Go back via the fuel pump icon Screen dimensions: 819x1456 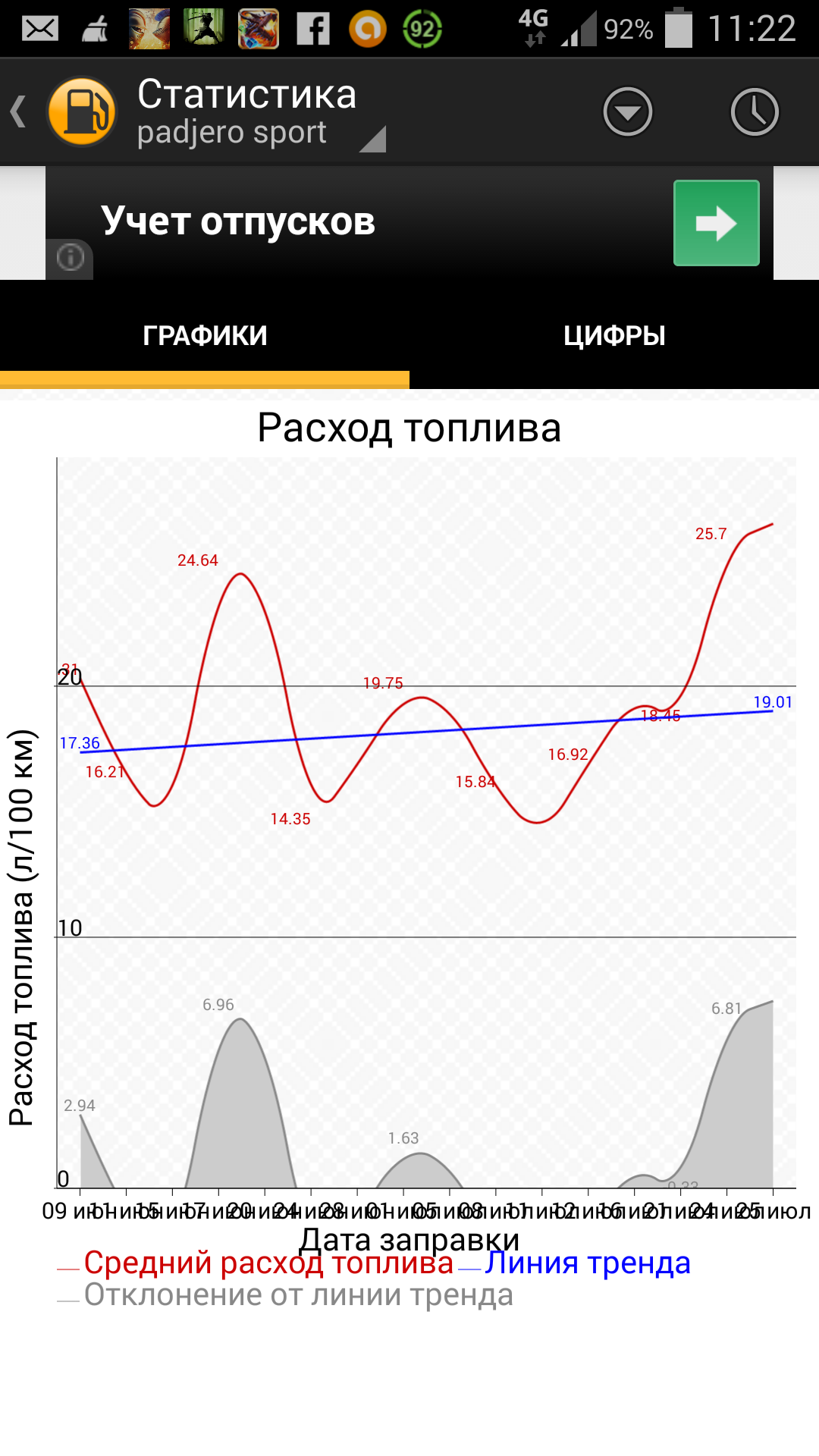80,112
